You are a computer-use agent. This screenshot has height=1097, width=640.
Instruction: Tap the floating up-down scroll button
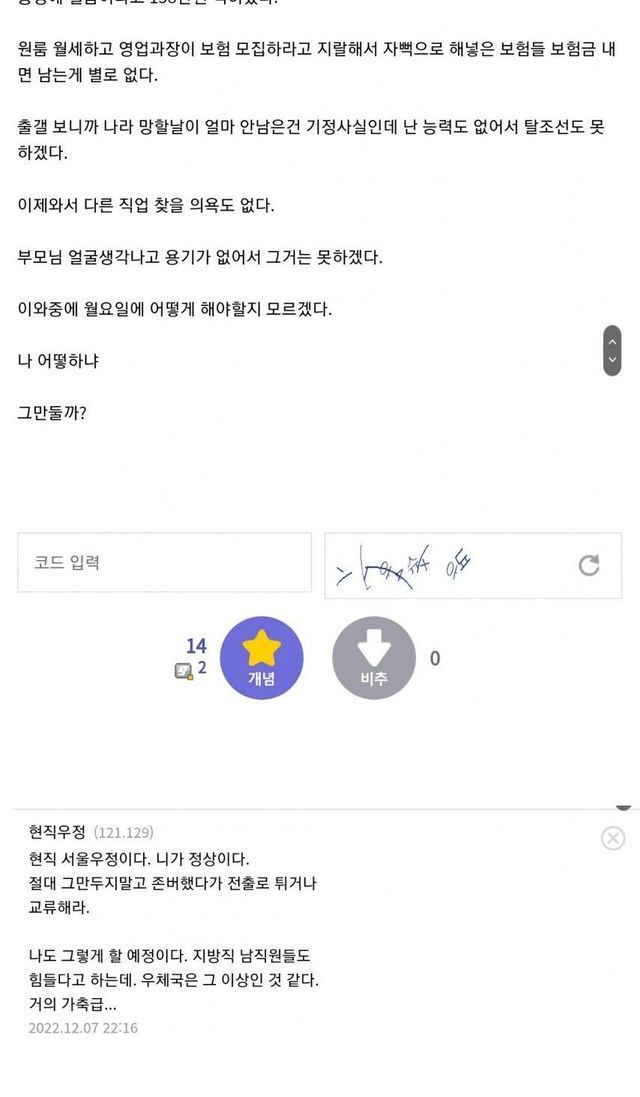pos(612,351)
